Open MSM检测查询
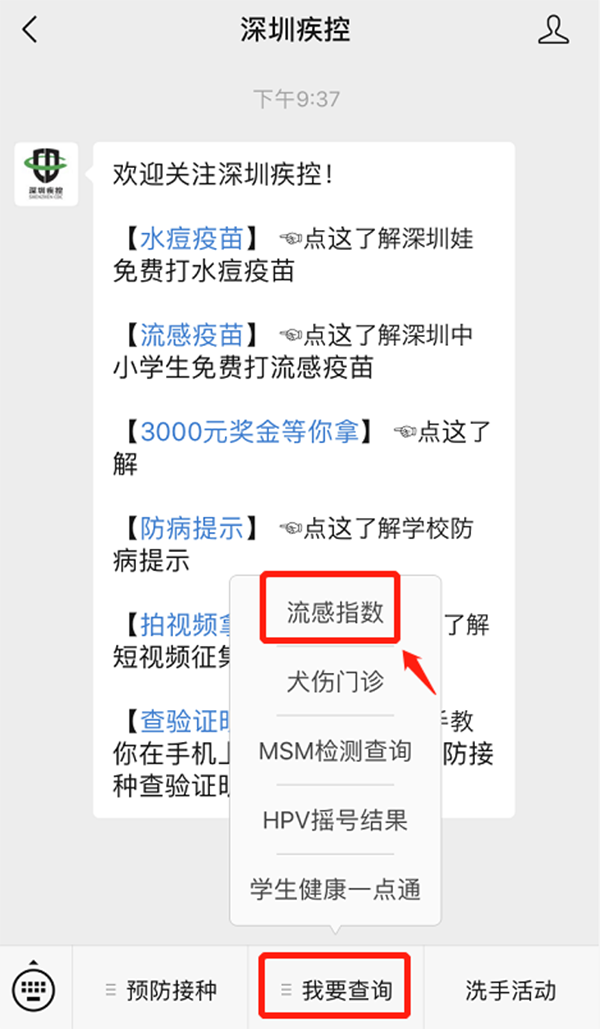 pos(334,751)
